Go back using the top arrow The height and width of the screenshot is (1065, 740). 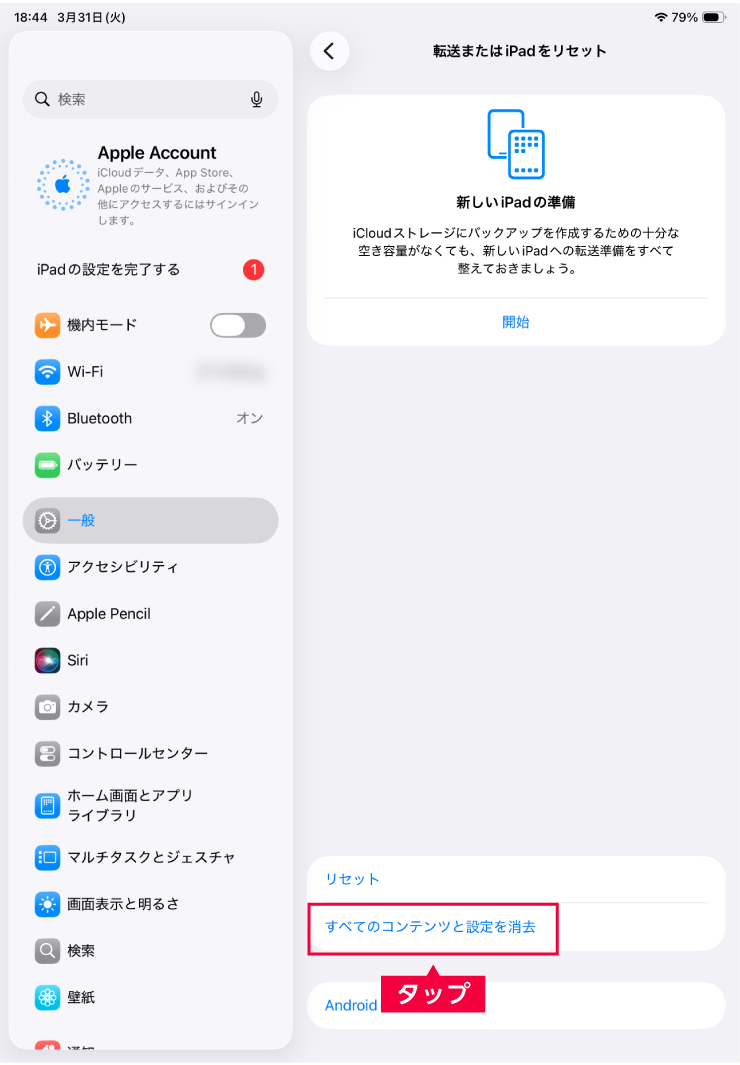pyautogui.click(x=329, y=51)
